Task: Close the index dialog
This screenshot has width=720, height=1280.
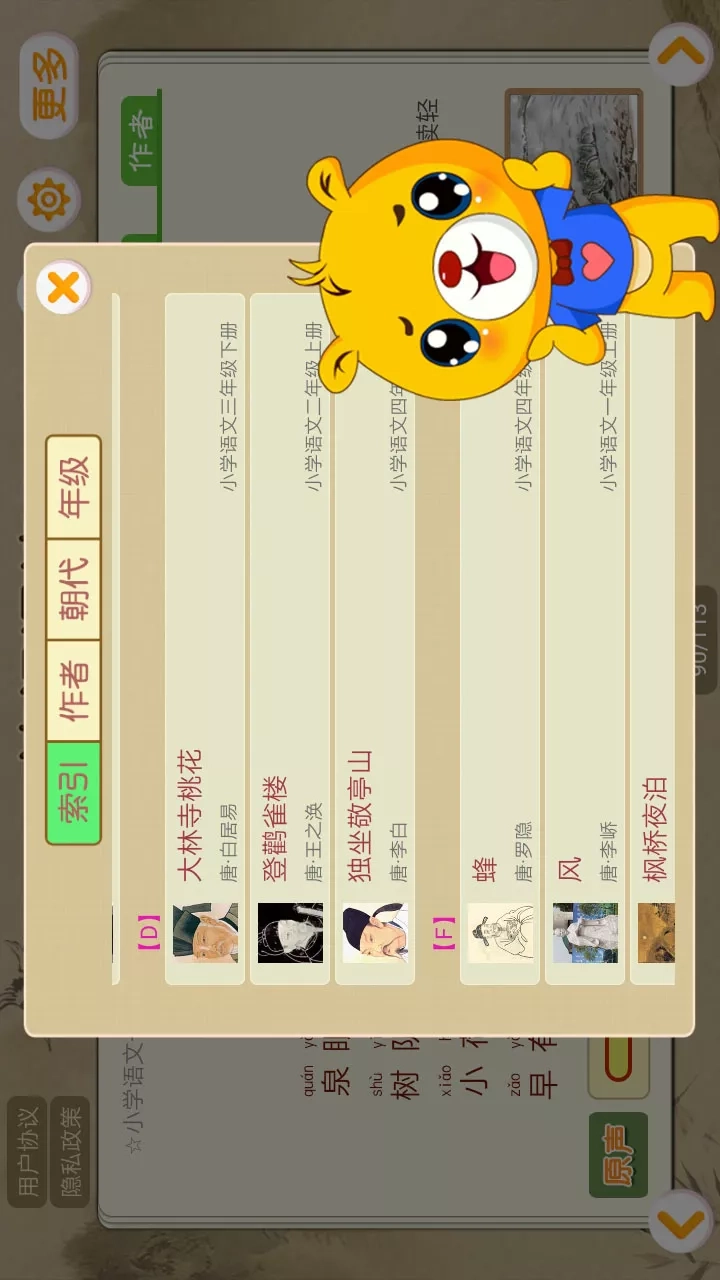Action: (x=64, y=289)
